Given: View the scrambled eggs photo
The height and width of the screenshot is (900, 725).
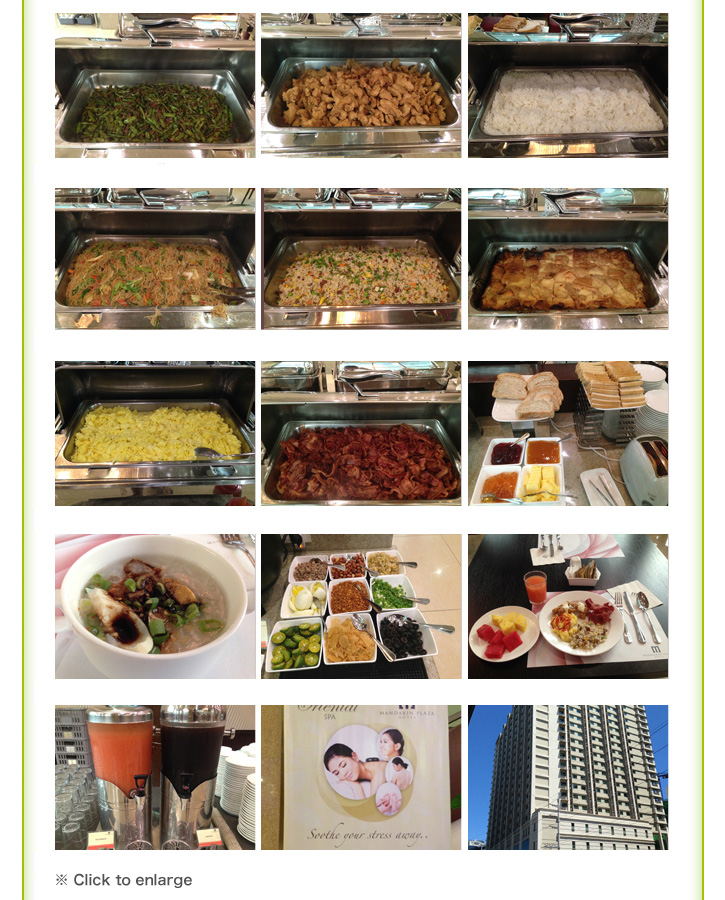Looking at the screenshot, I should coord(155,433).
